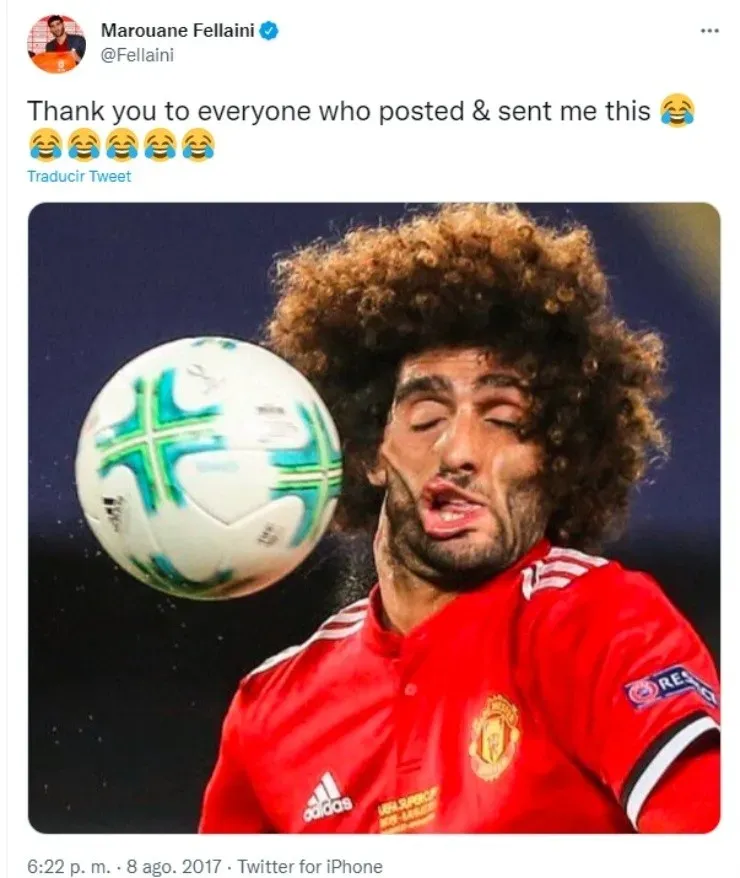Tap the Traducir Tweet link
The height and width of the screenshot is (878, 740).
79,177
